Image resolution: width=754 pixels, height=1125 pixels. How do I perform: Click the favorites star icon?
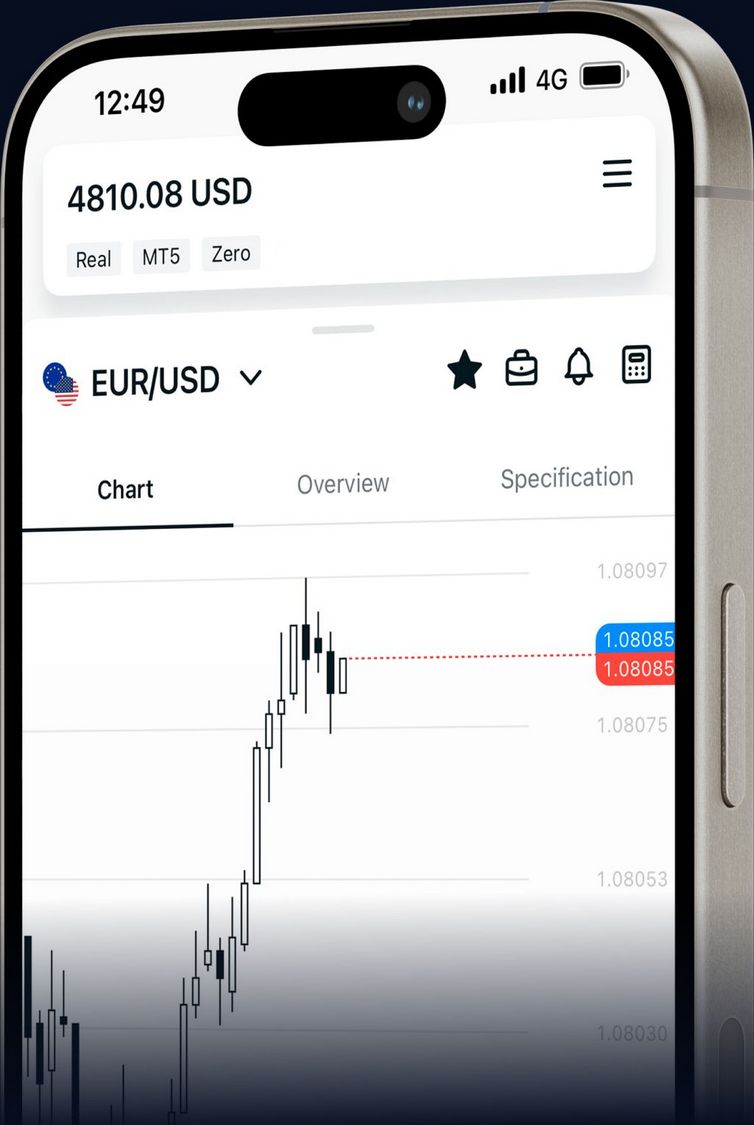click(x=464, y=371)
